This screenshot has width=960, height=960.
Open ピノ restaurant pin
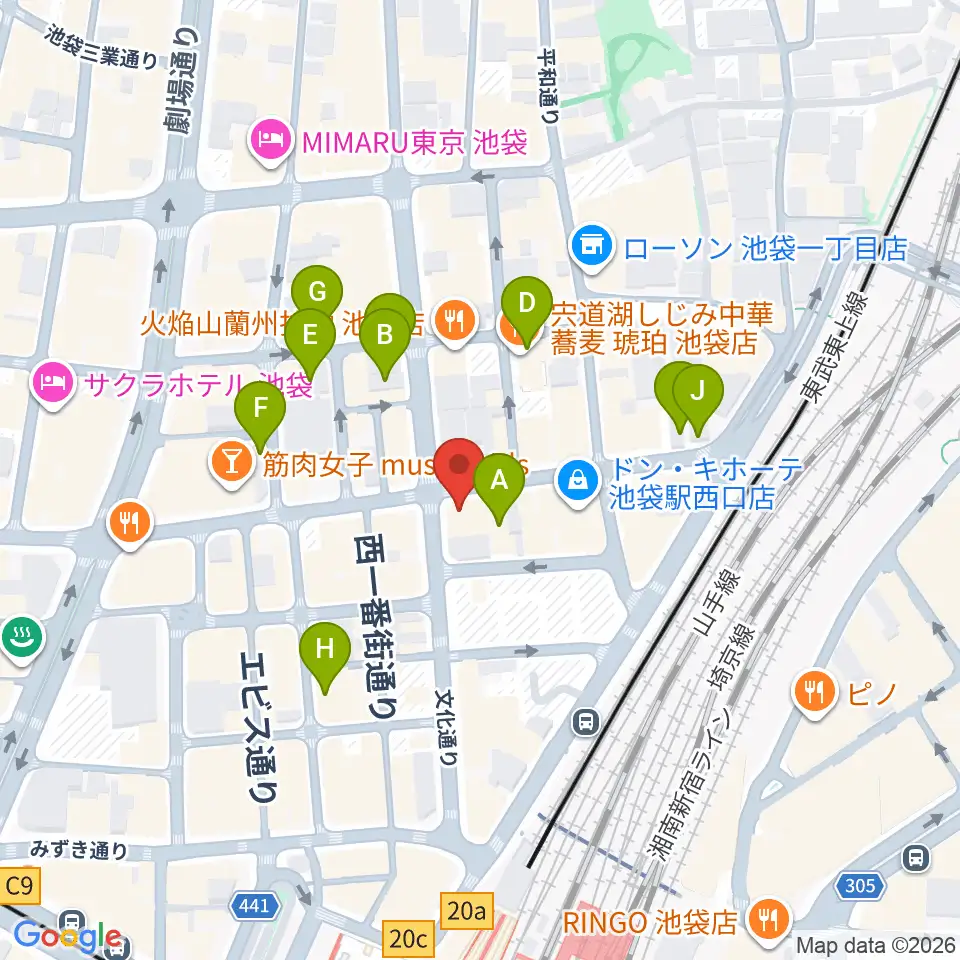coord(814,694)
